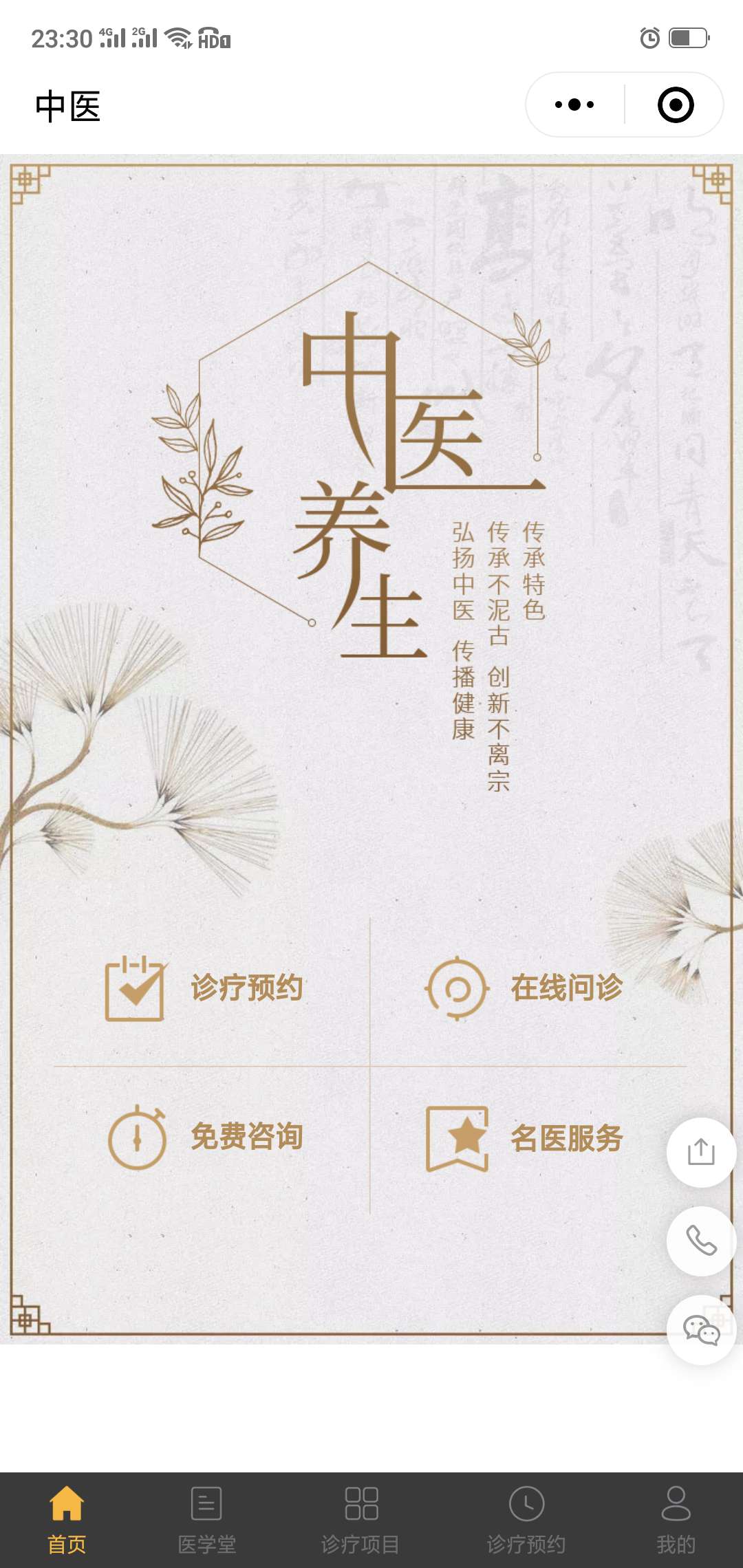Switch to the 首页 tab
Image resolution: width=743 pixels, height=1568 pixels.
(x=67, y=1520)
